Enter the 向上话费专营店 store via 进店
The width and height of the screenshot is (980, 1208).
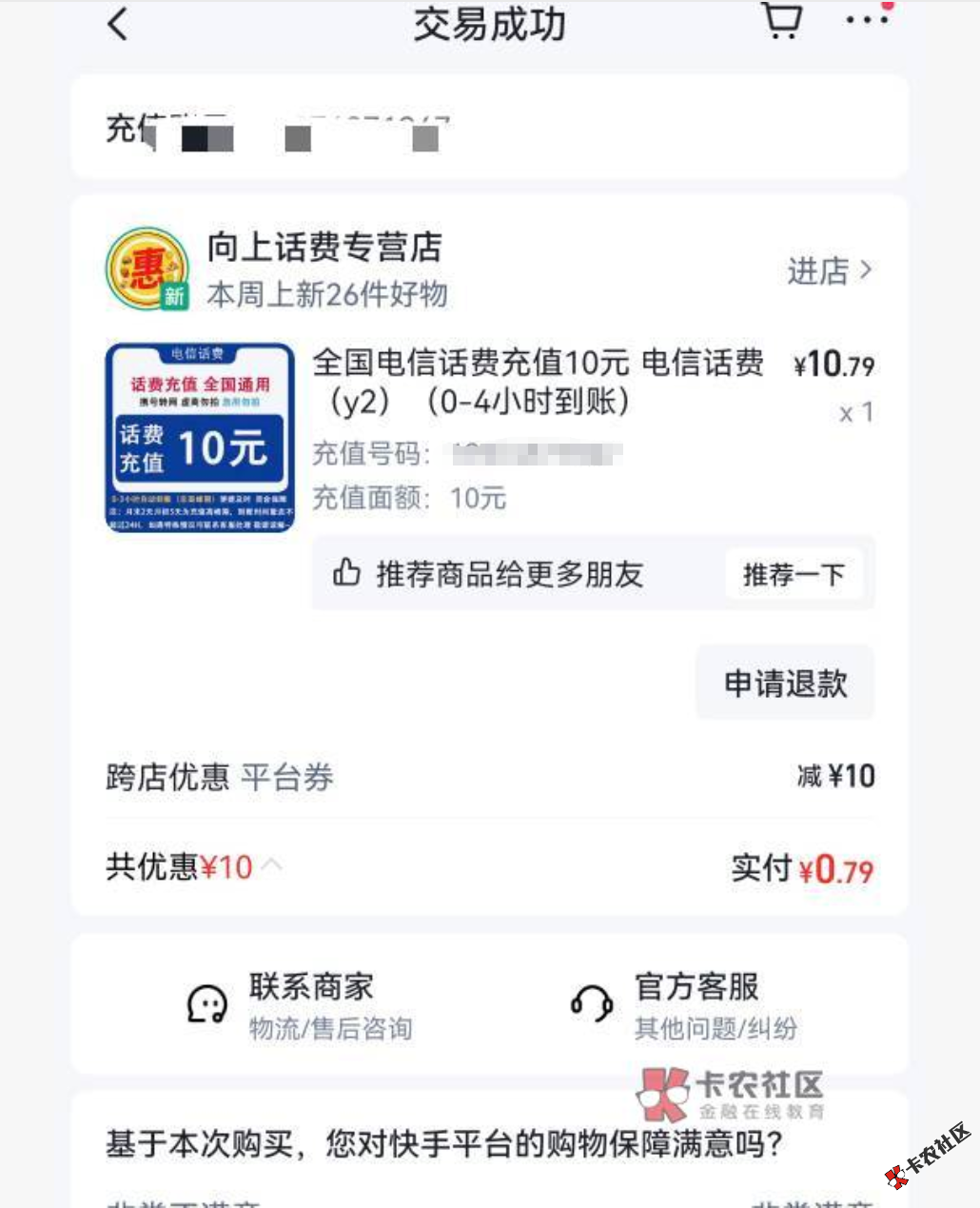coord(829,271)
